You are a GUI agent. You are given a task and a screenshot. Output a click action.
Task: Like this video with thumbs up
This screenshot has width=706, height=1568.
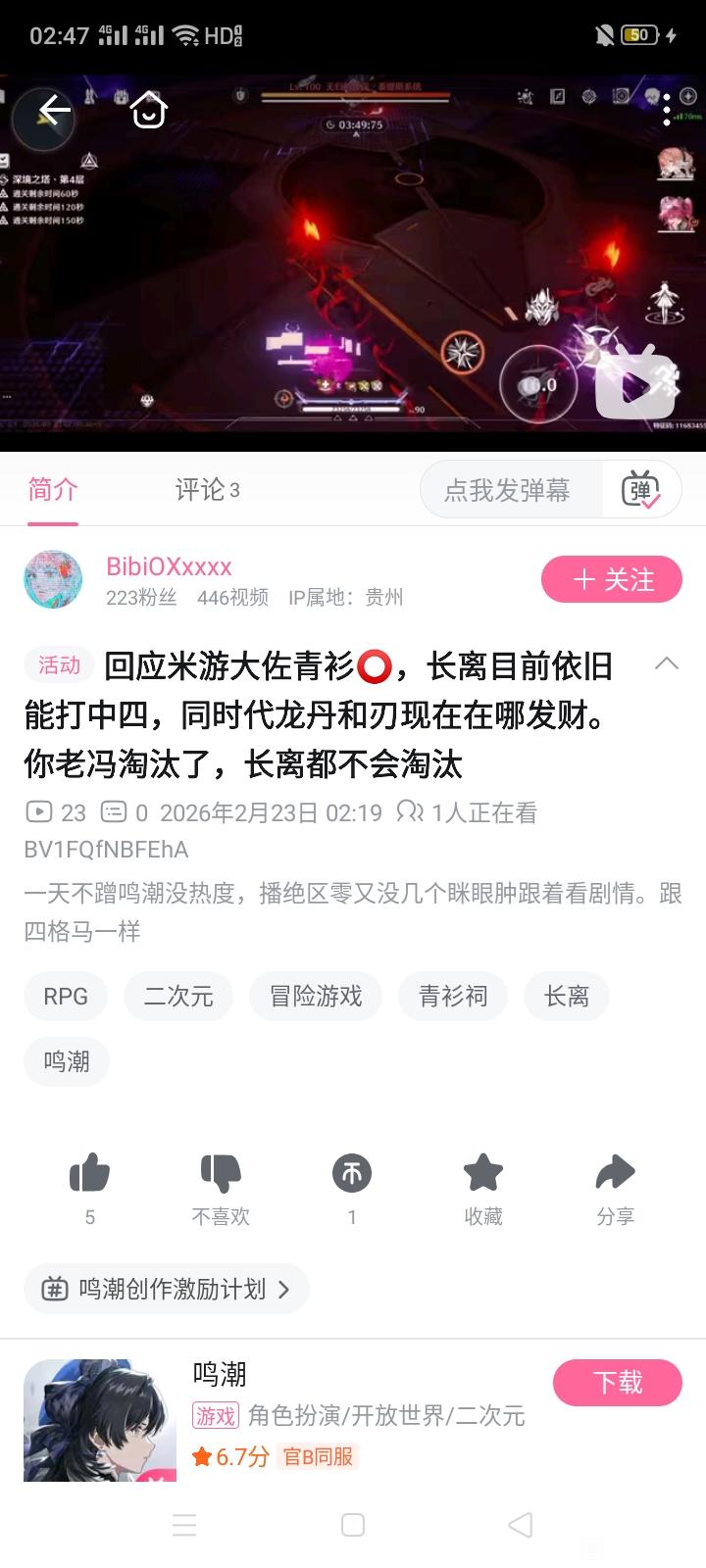(x=90, y=1173)
